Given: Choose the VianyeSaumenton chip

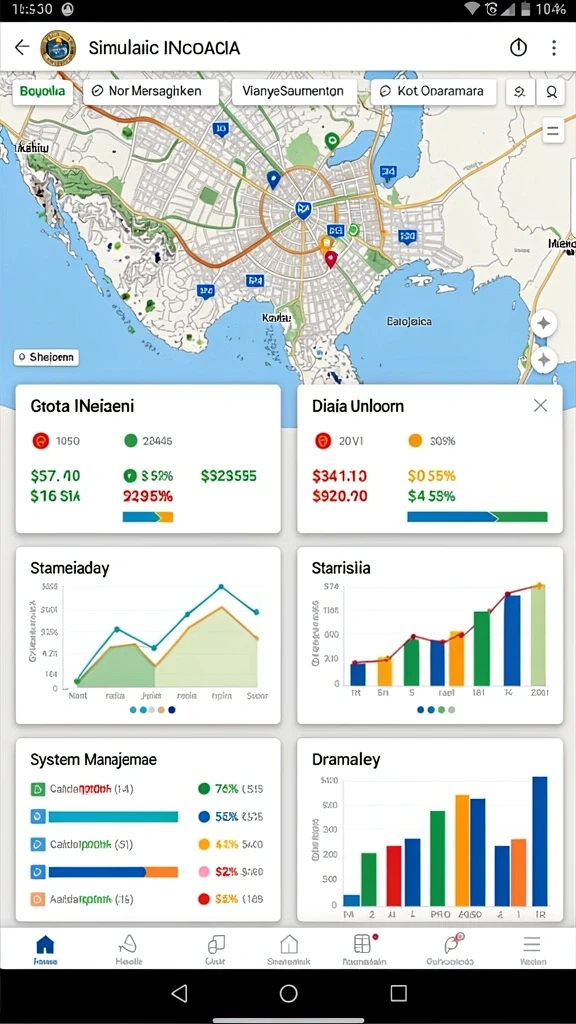Looking at the screenshot, I should [295, 91].
